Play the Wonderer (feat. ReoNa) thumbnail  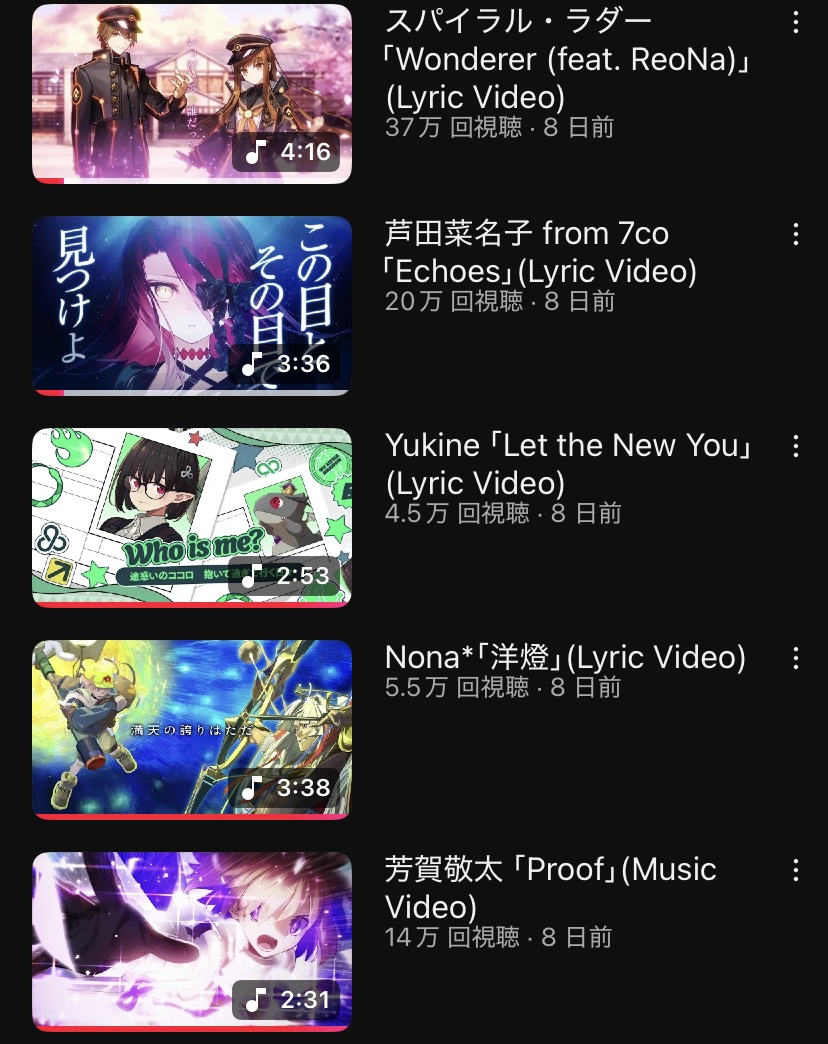(192, 94)
